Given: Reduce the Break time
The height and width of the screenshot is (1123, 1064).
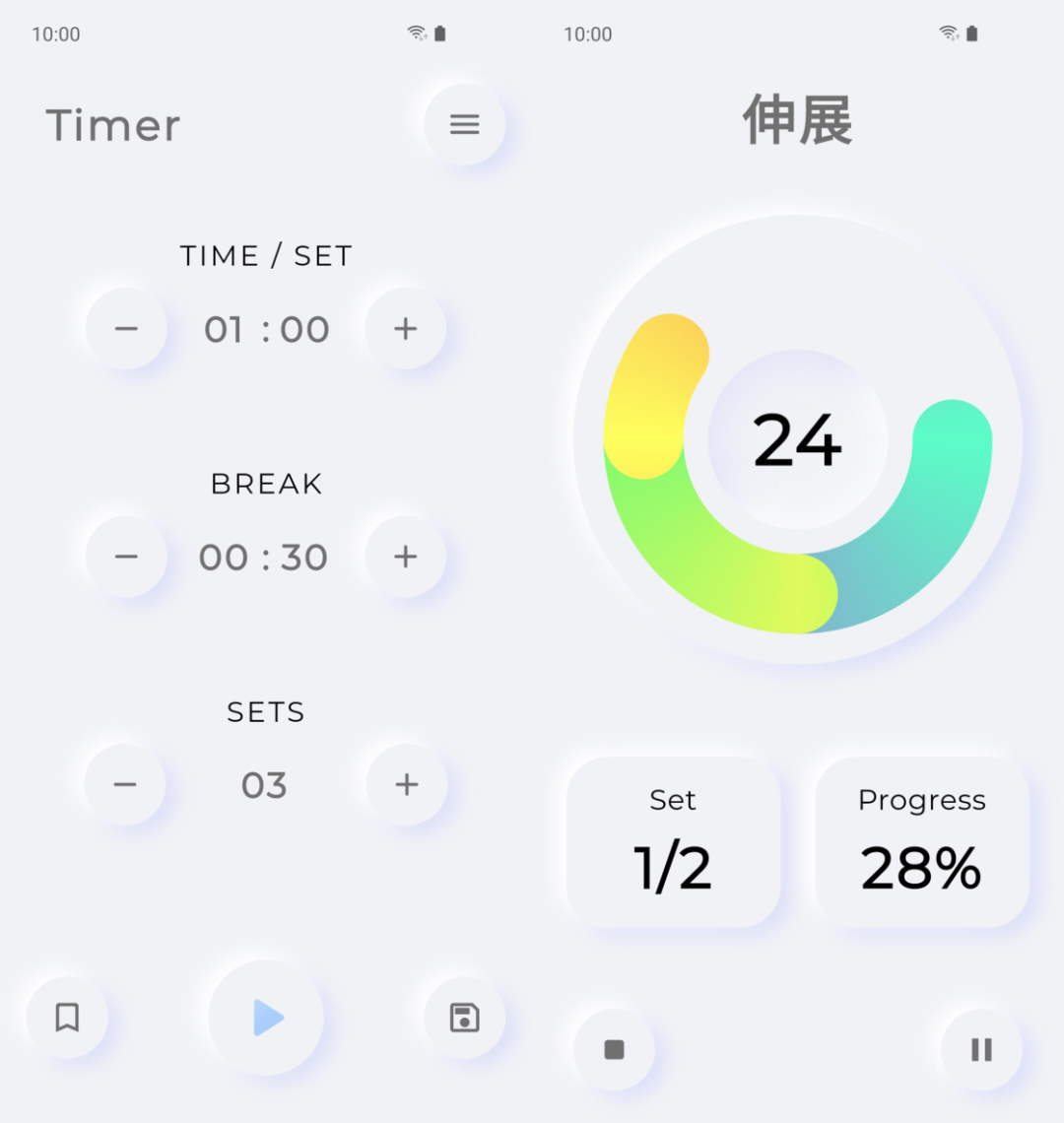Looking at the screenshot, I should (x=126, y=557).
